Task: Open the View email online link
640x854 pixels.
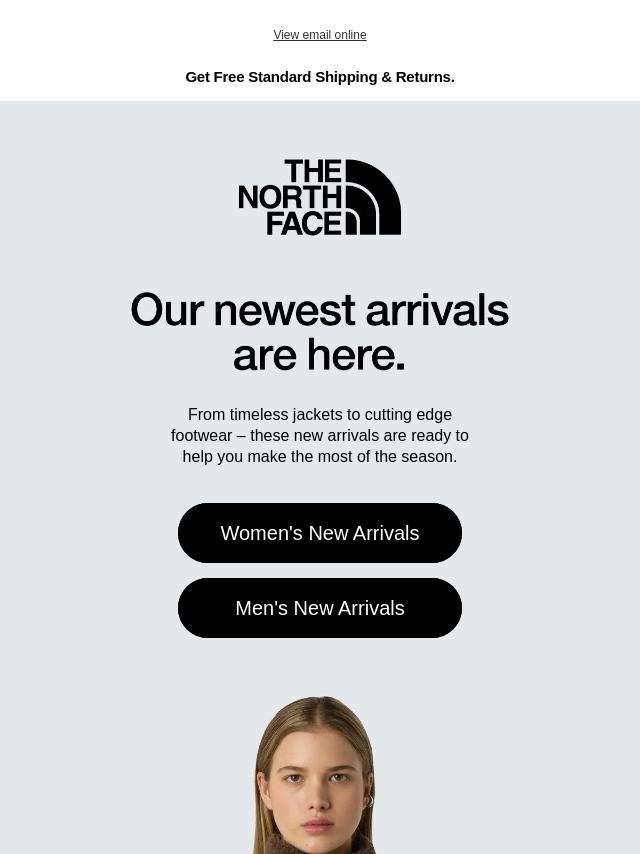Action: (x=319, y=35)
